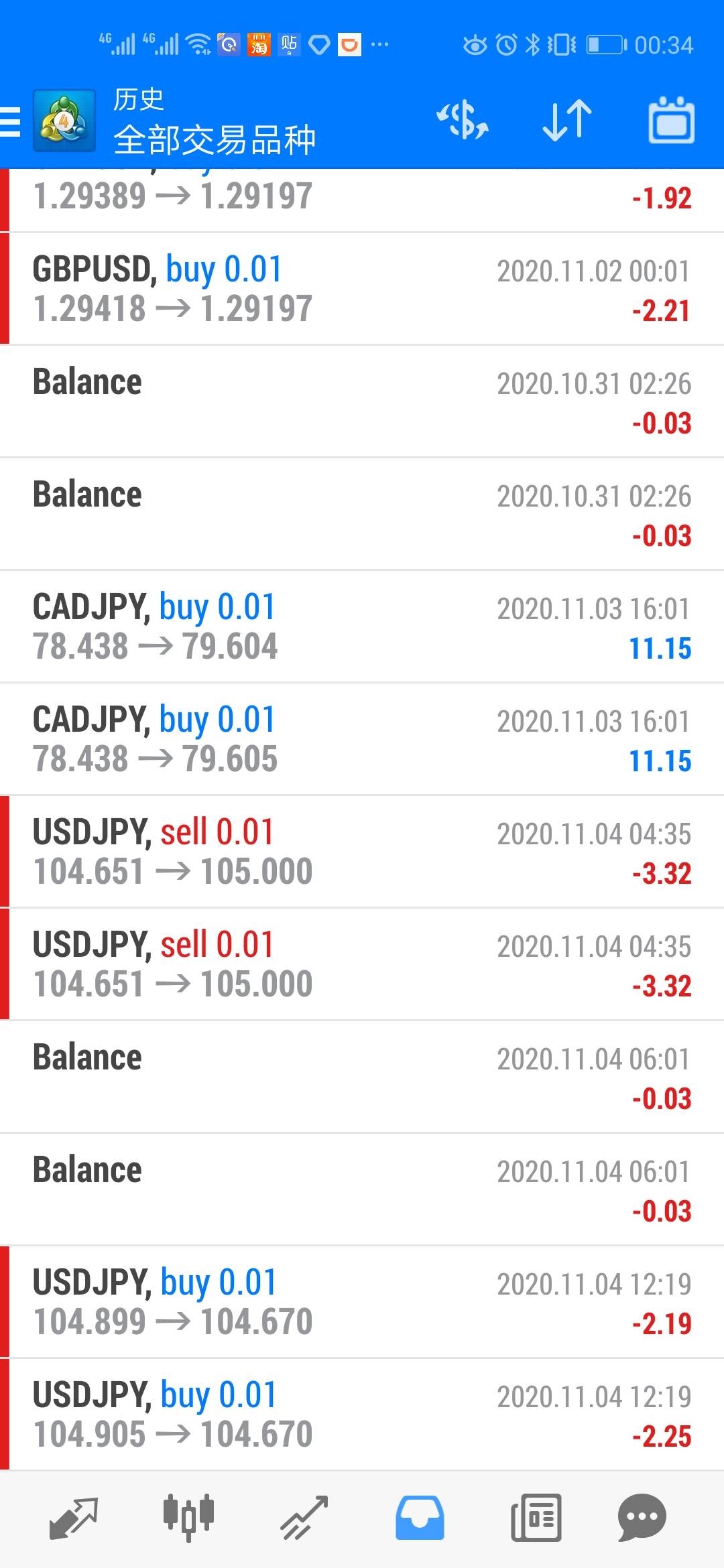
Task: Open the chat messages tab
Action: [642, 1518]
